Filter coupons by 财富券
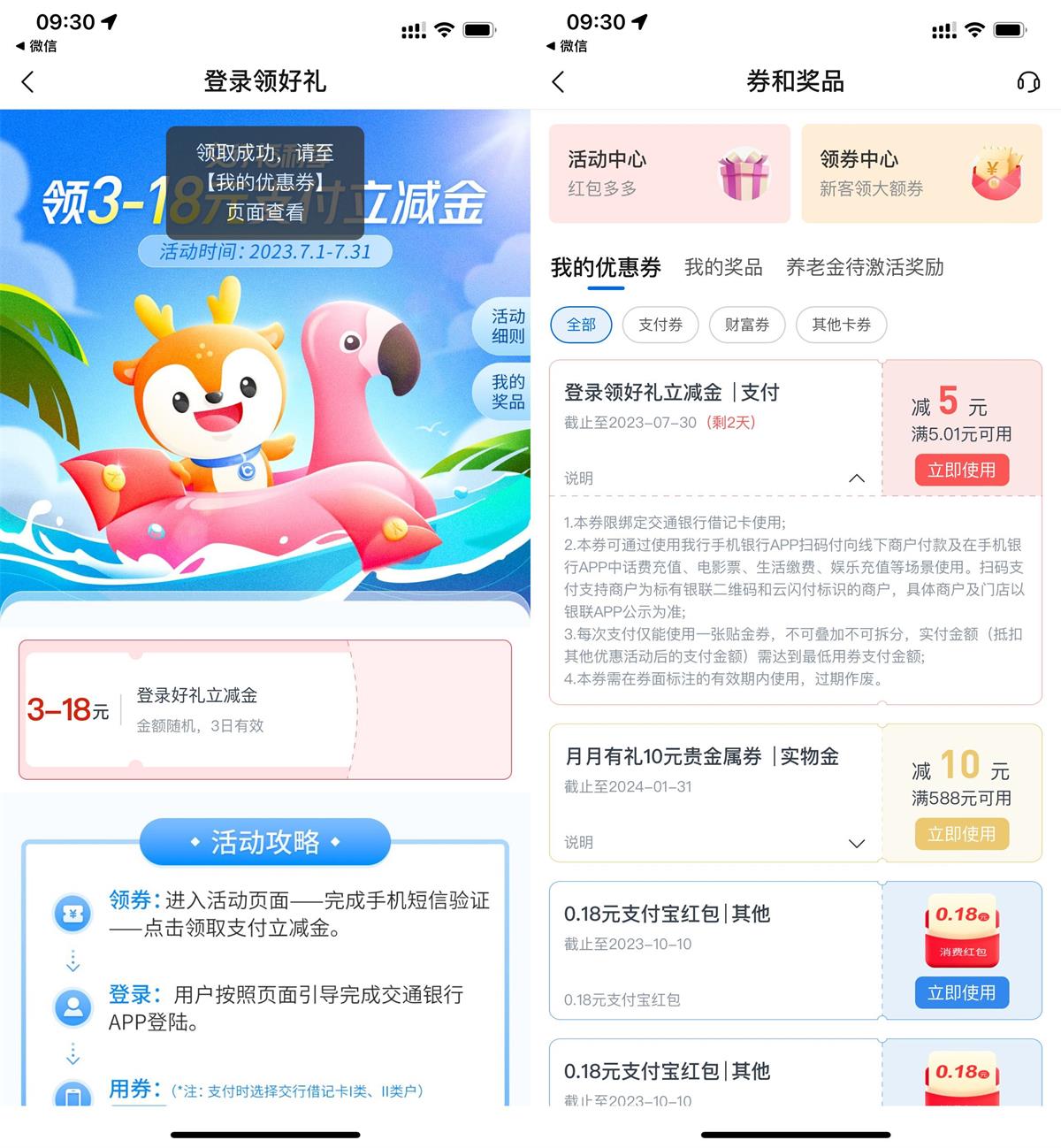 pos(747,325)
